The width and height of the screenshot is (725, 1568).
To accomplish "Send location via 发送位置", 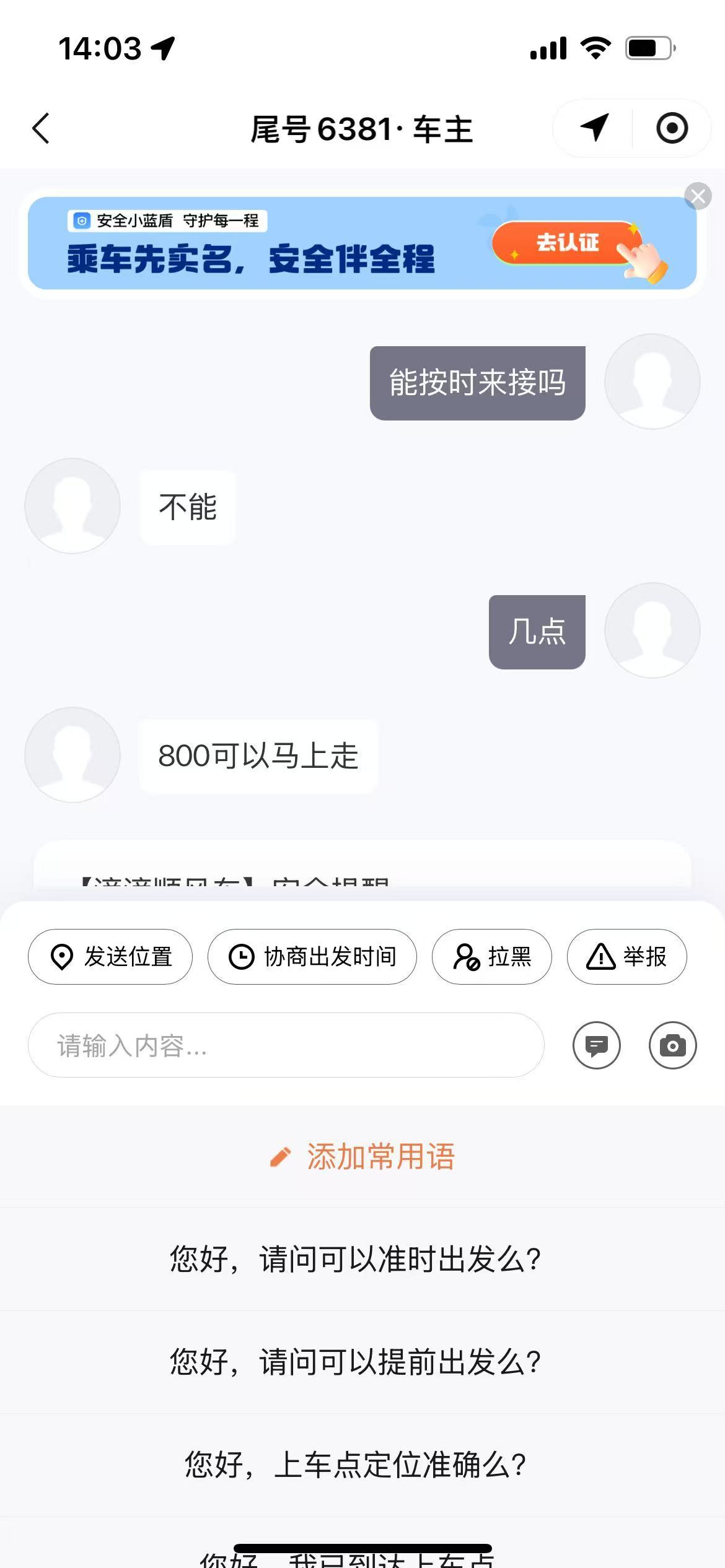I will tap(110, 957).
